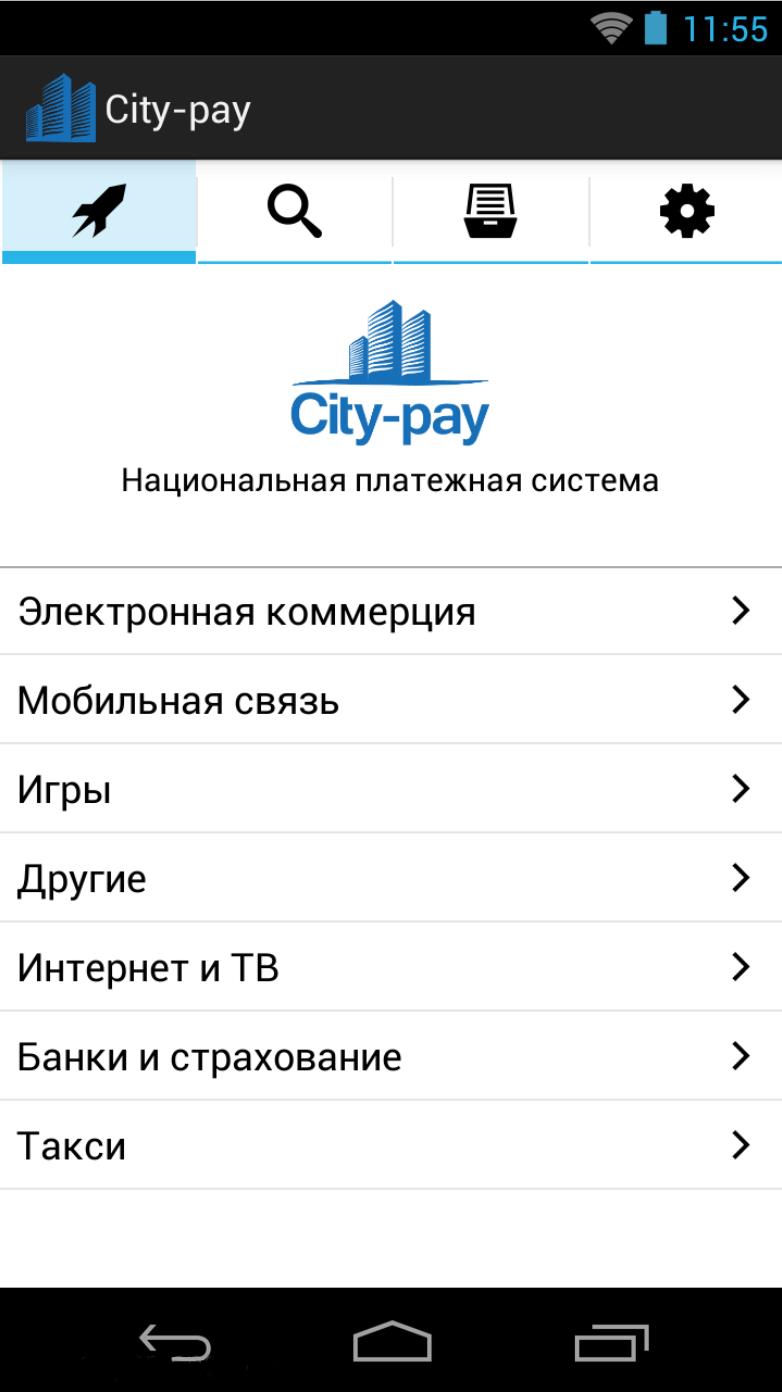The image size is (782, 1392).
Task: Open the Интернет и ТВ category
Action: (x=390, y=967)
